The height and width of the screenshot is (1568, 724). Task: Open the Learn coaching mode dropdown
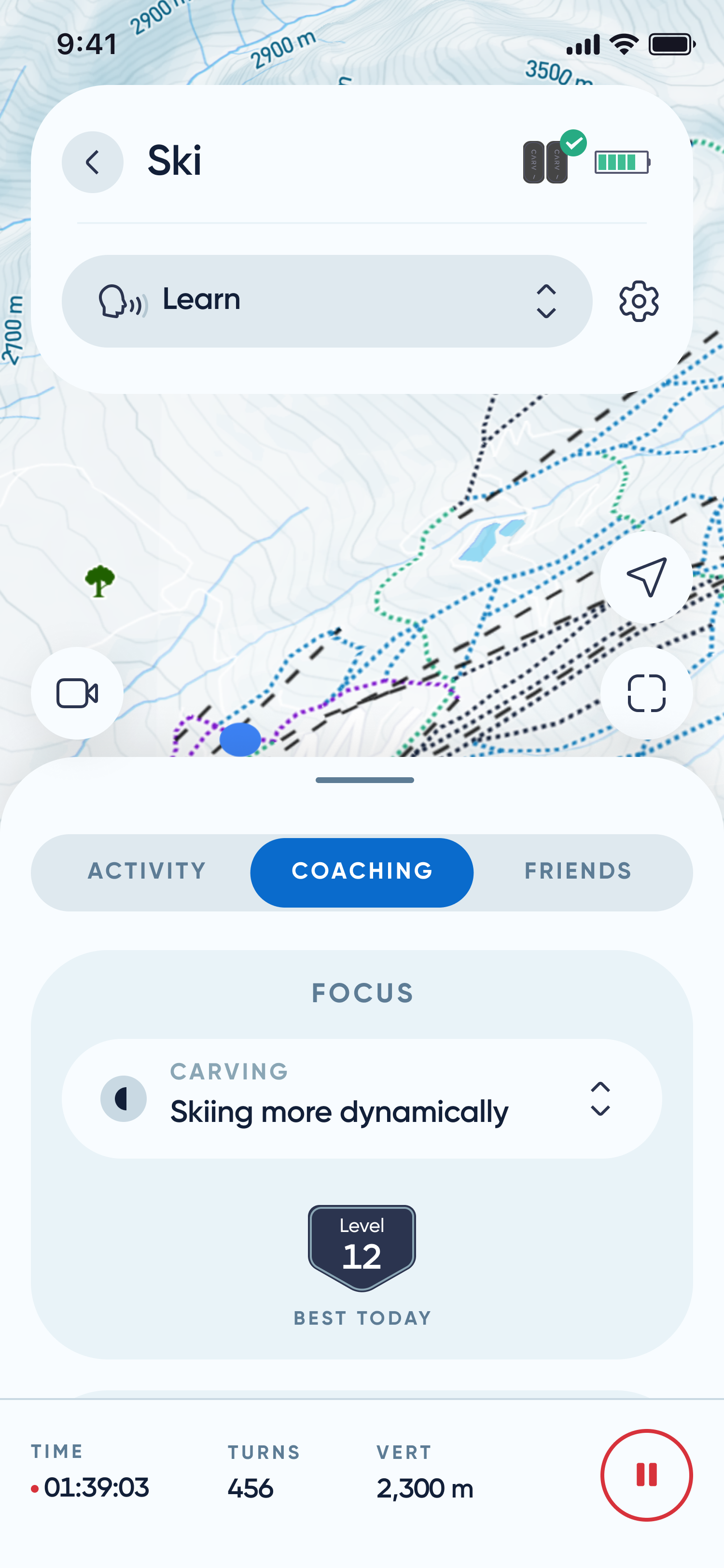[327, 301]
